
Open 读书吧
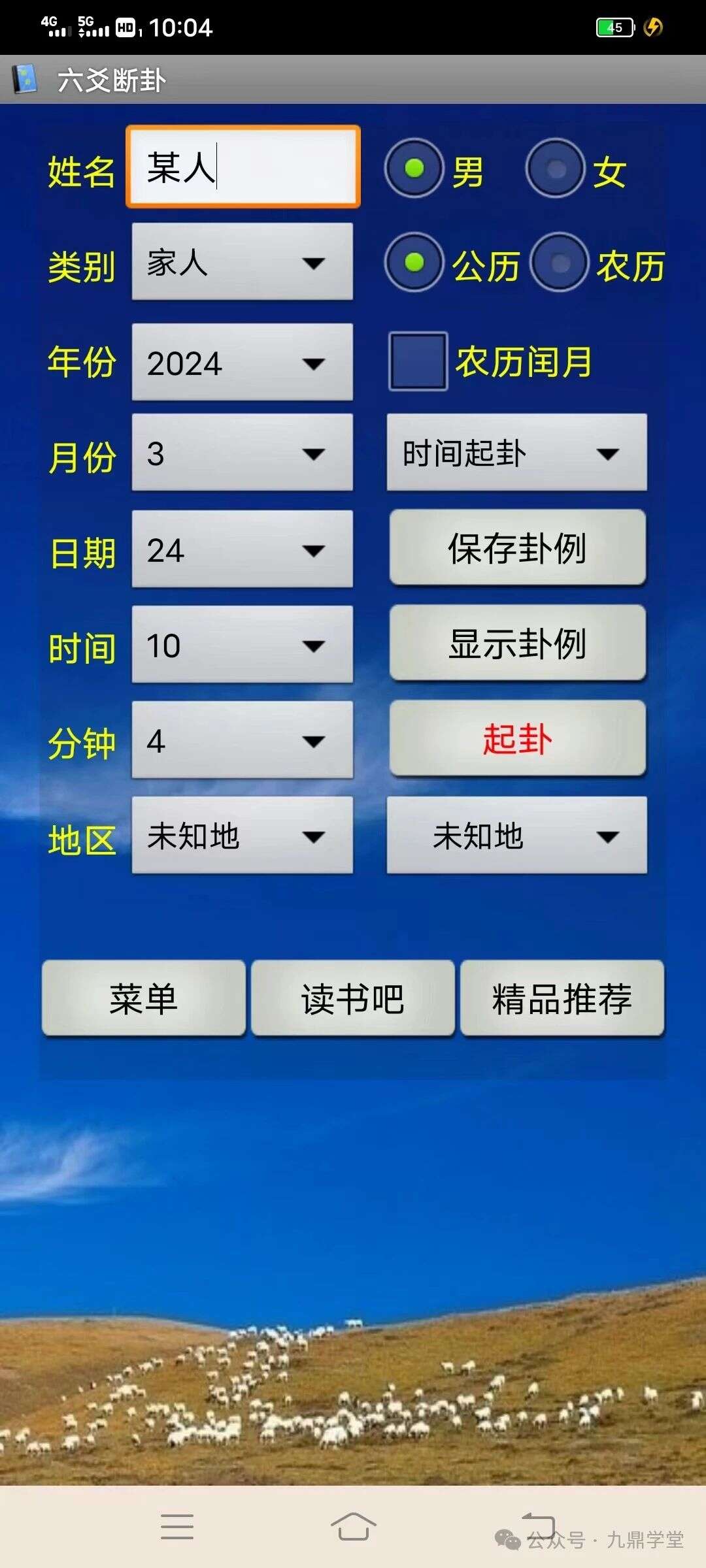pyautogui.click(x=353, y=998)
